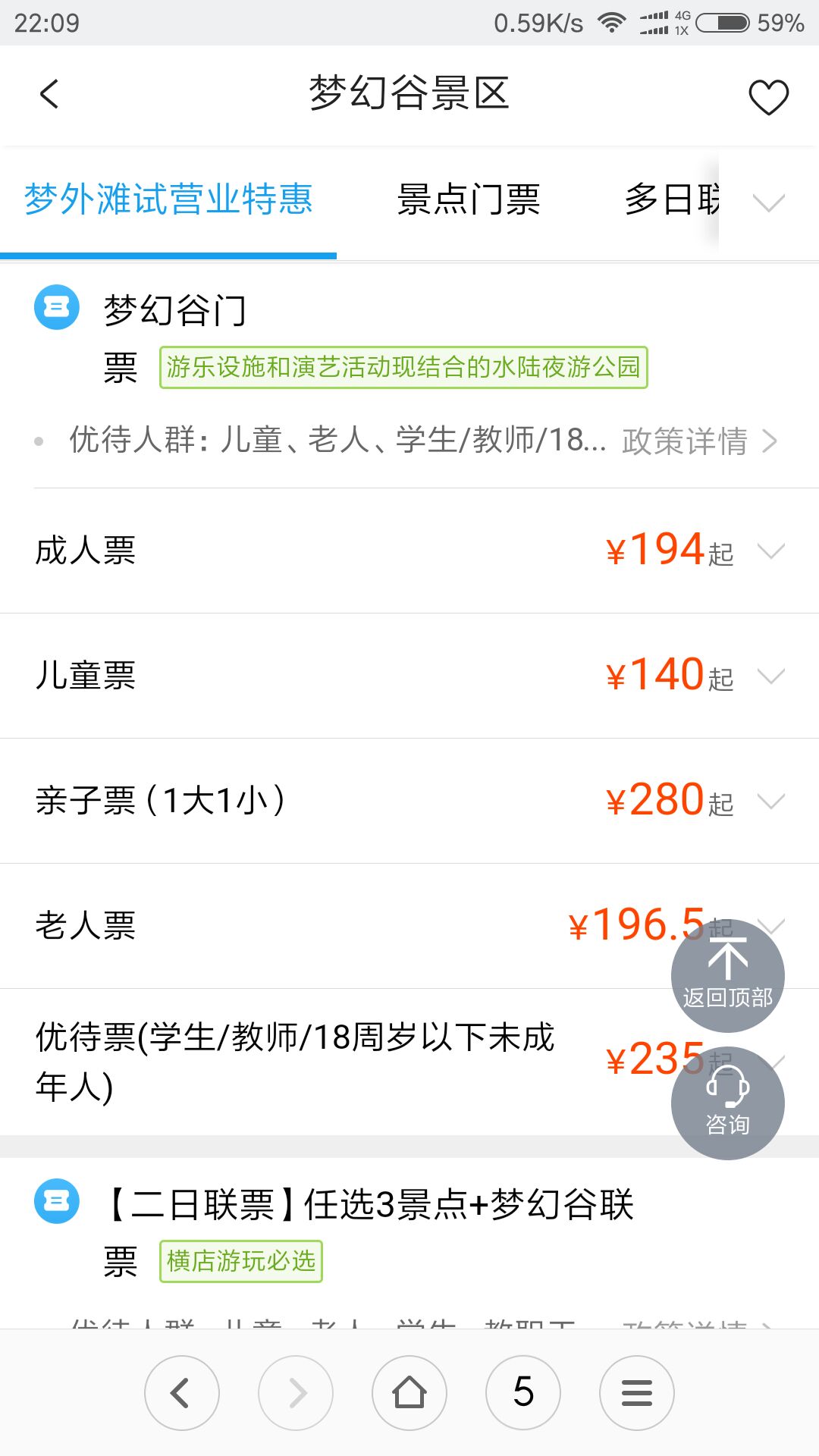Open the 咨询 customer service button
The image size is (819, 1456).
point(728,1103)
